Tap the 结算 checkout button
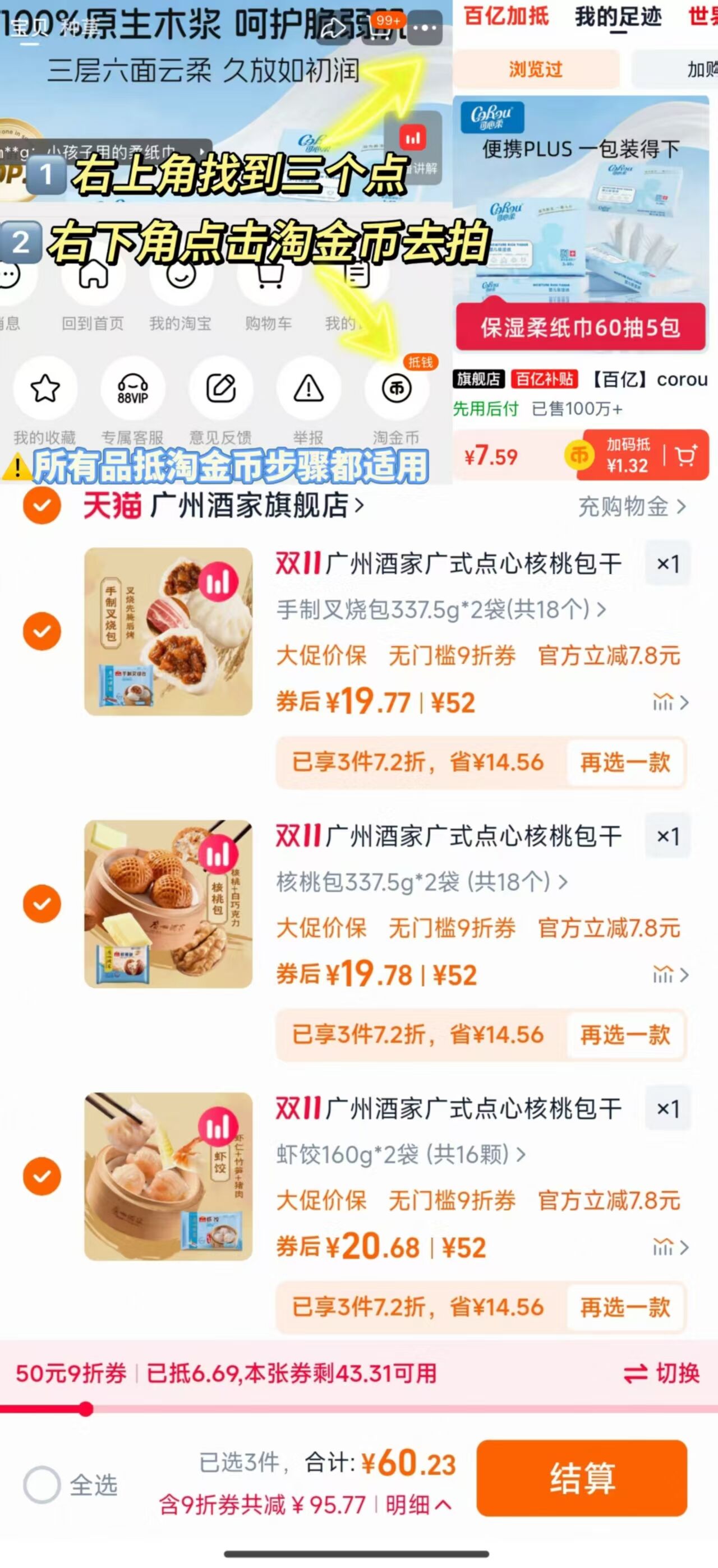The height and width of the screenshot is (1568, 718). (583, 1478)
